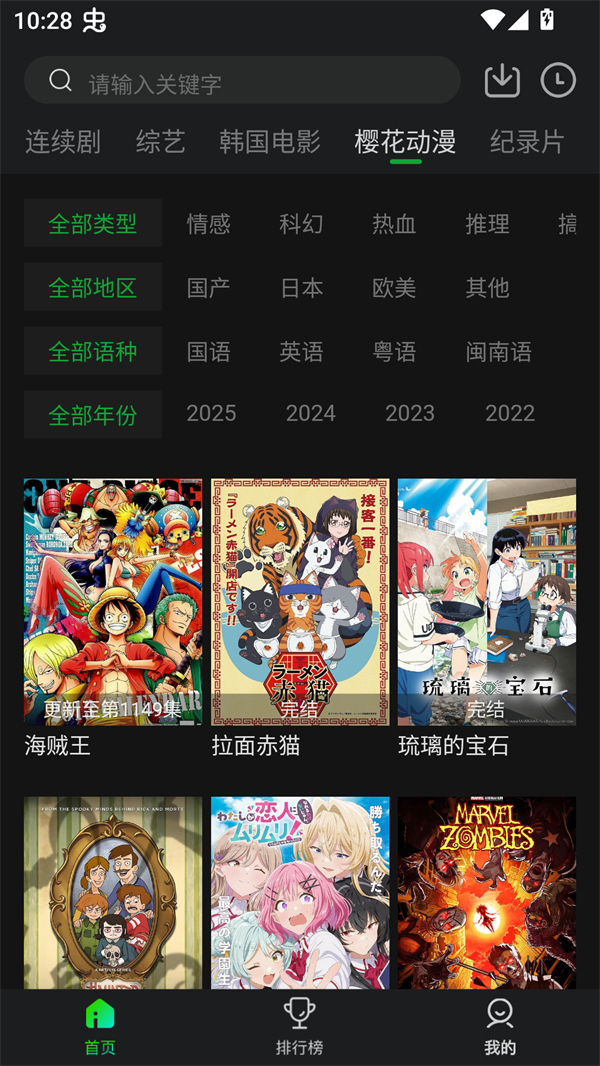Open the Marvel Zombies poster

point(487,892)
